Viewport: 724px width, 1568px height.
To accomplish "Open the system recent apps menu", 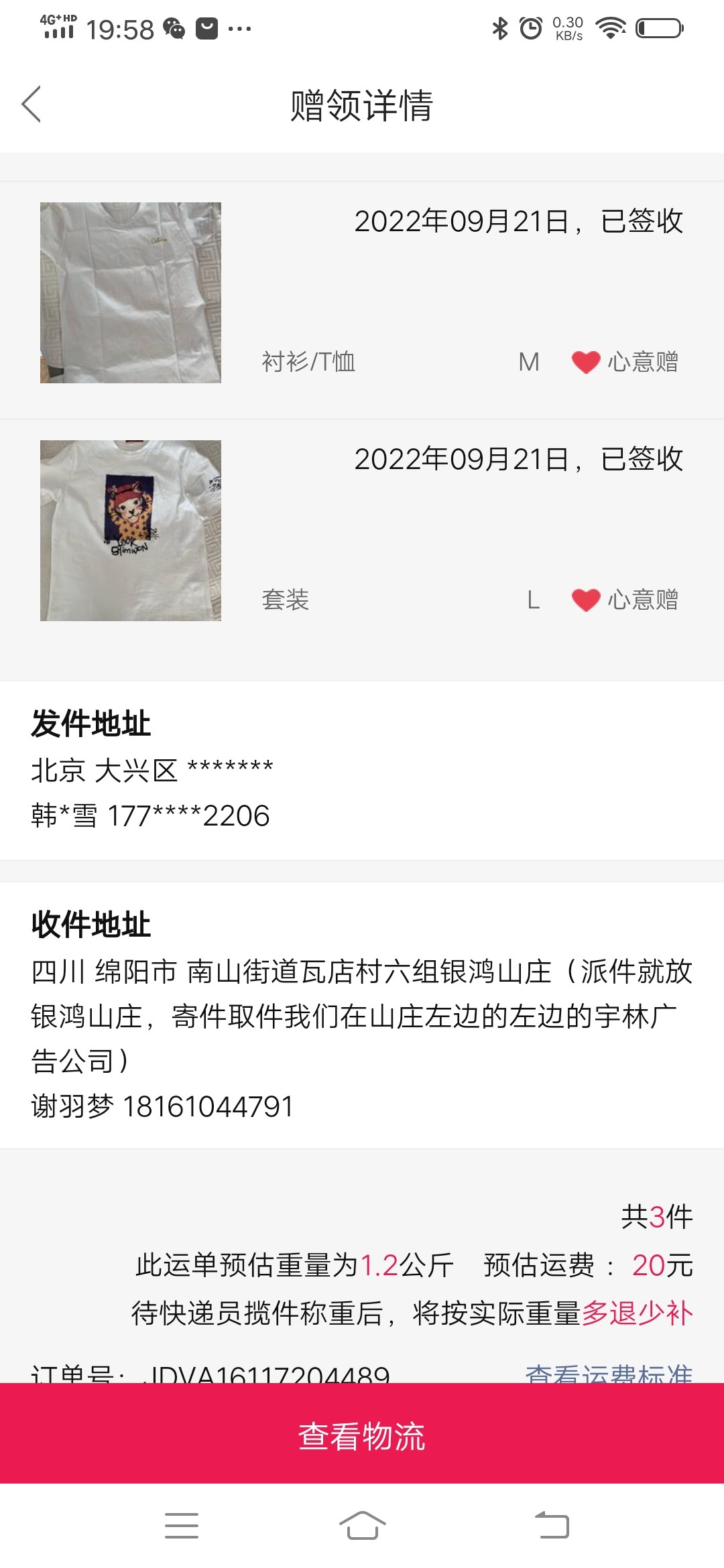I will point(181,1525).
